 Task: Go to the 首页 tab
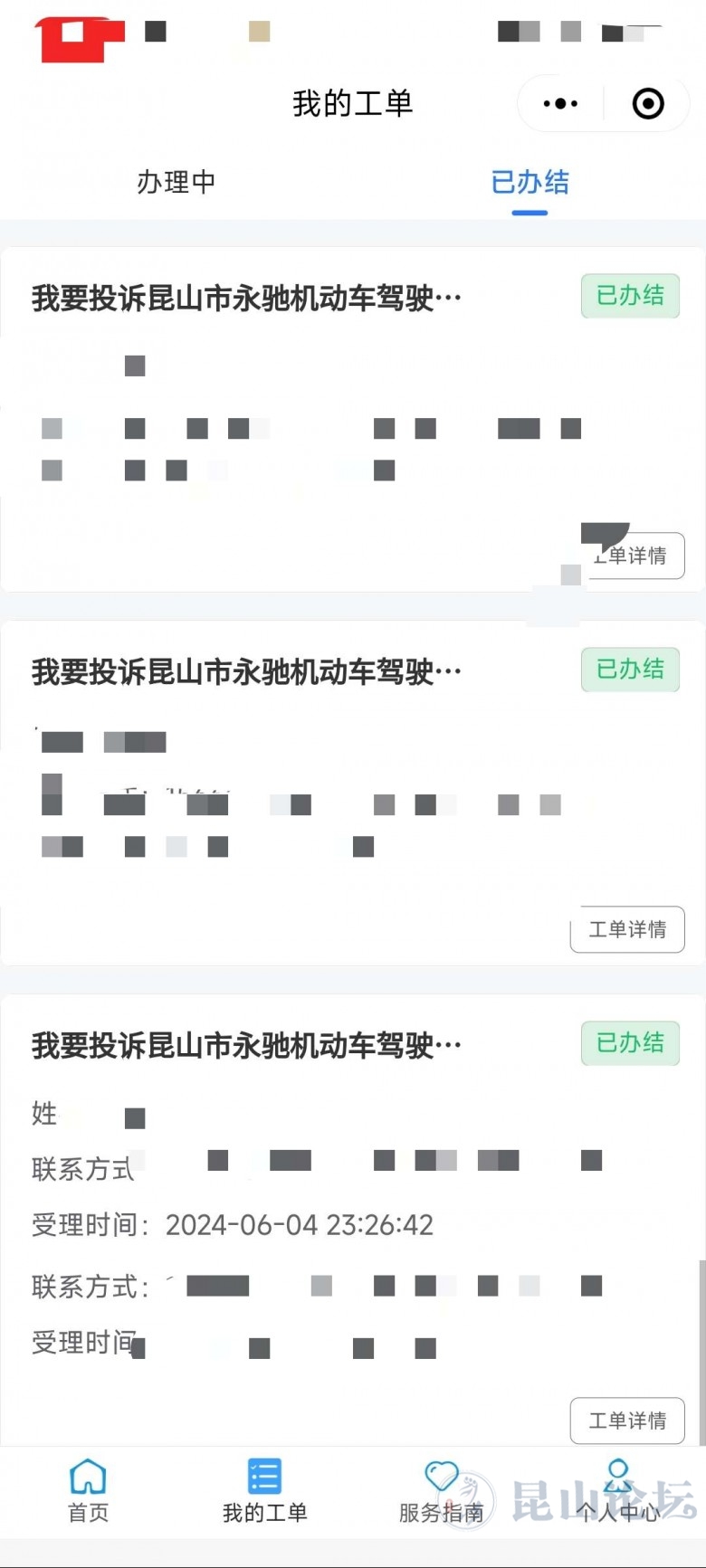[x=88, y=1490]
